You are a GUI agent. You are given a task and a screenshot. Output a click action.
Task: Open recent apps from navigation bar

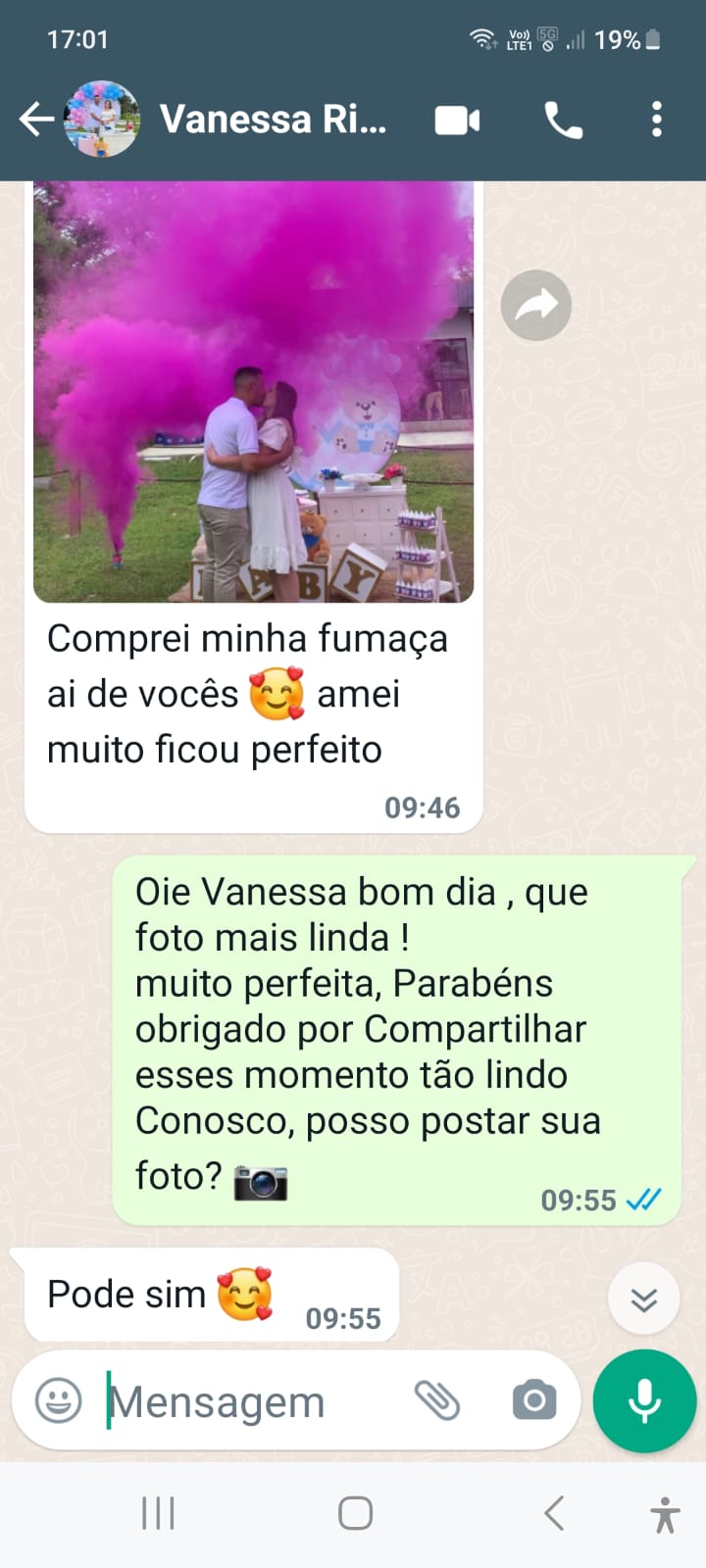pyautogui.click(x=158, y=1513)
